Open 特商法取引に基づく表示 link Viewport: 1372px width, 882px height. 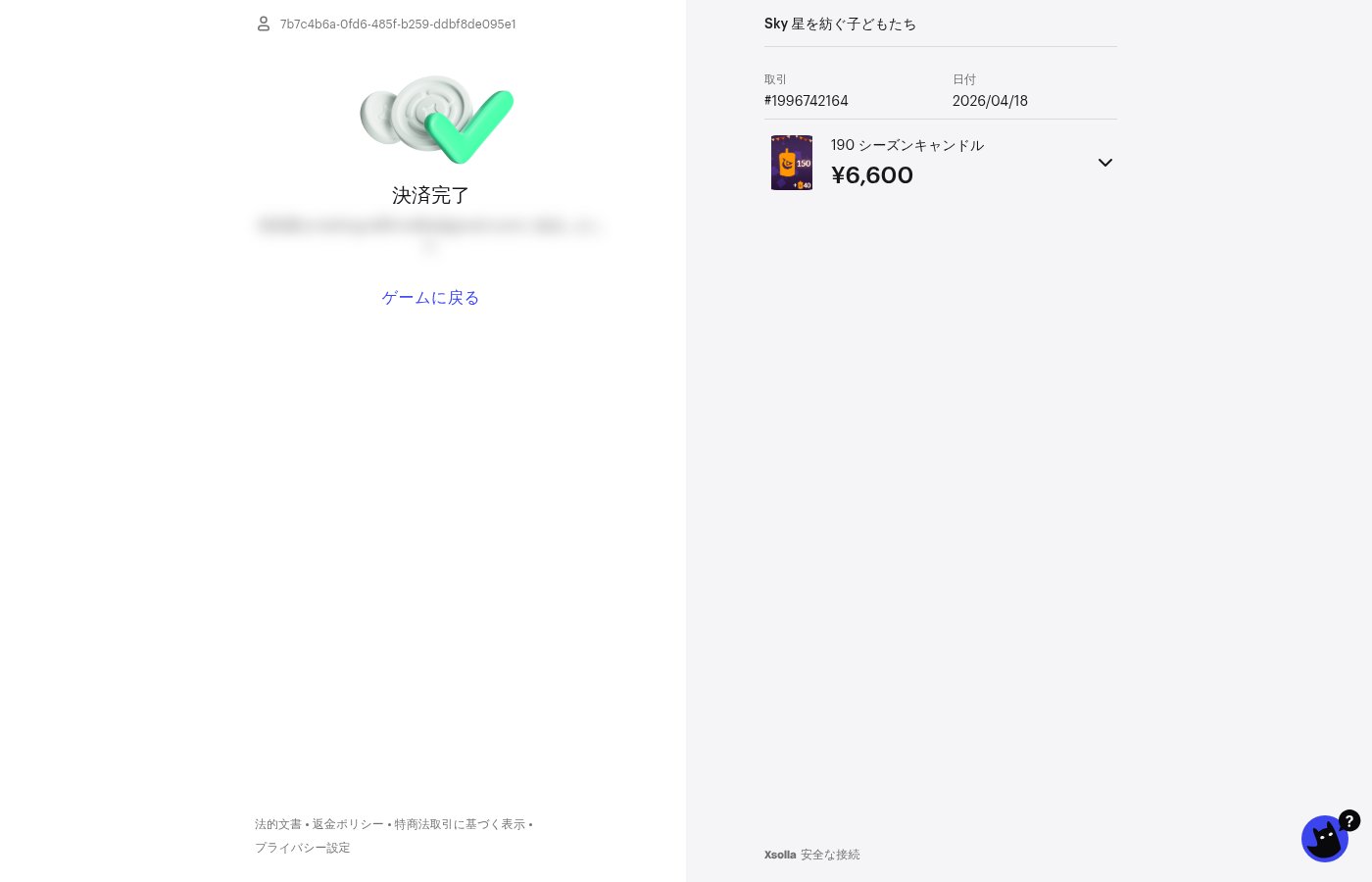[x=460, y=824]
